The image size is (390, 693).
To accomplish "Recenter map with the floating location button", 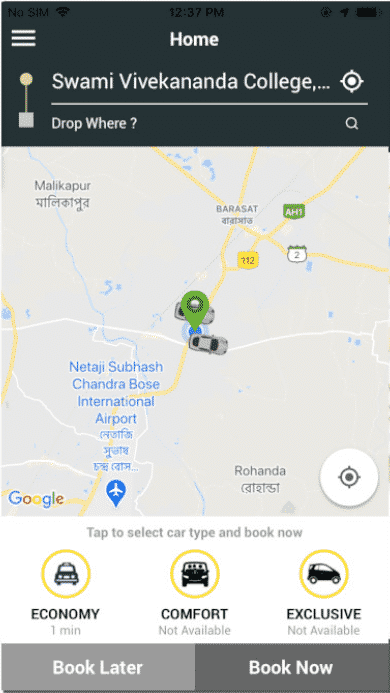I will pyautogui.click(x=349, y=477).
